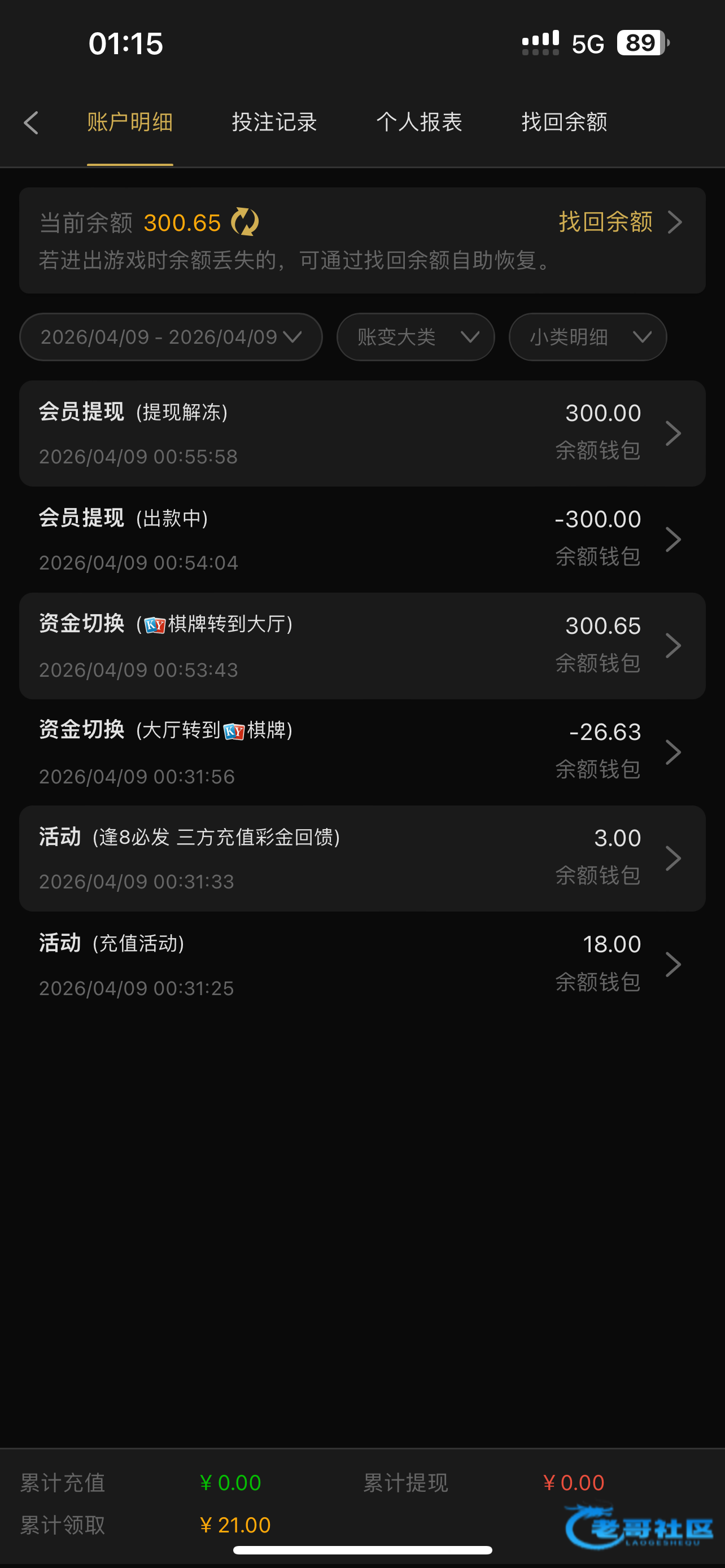725x1568 pixels.
Task: Open the 充值活动 record
Action: click(362, 965)
